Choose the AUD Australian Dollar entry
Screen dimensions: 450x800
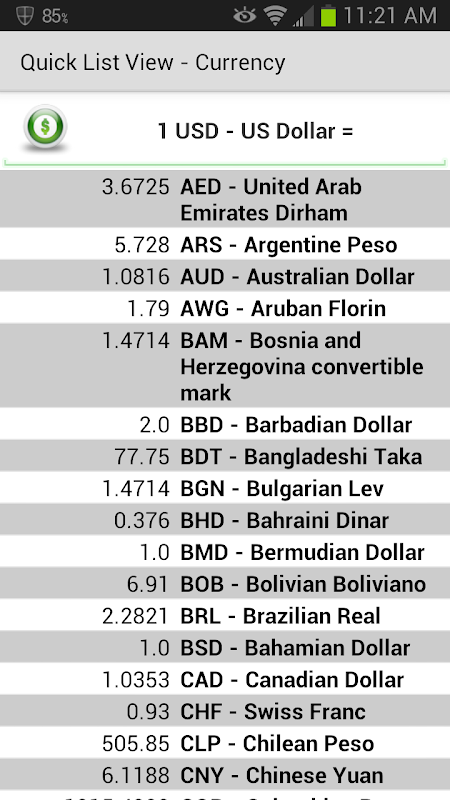225,276
